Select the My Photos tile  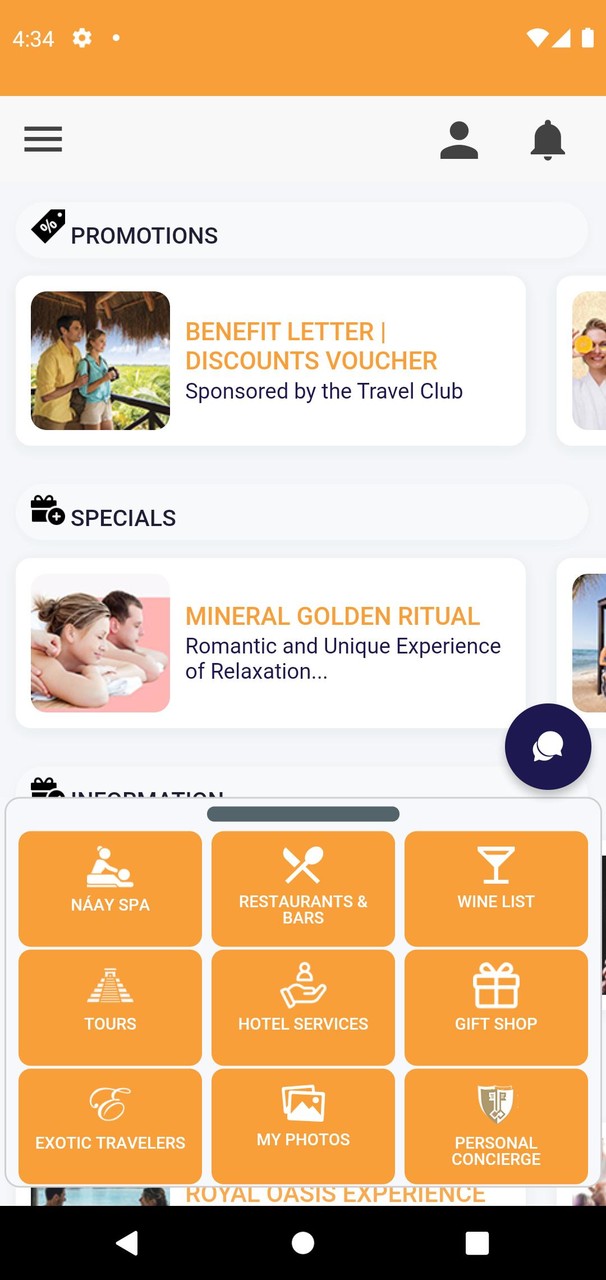[x=303, y=1125]
